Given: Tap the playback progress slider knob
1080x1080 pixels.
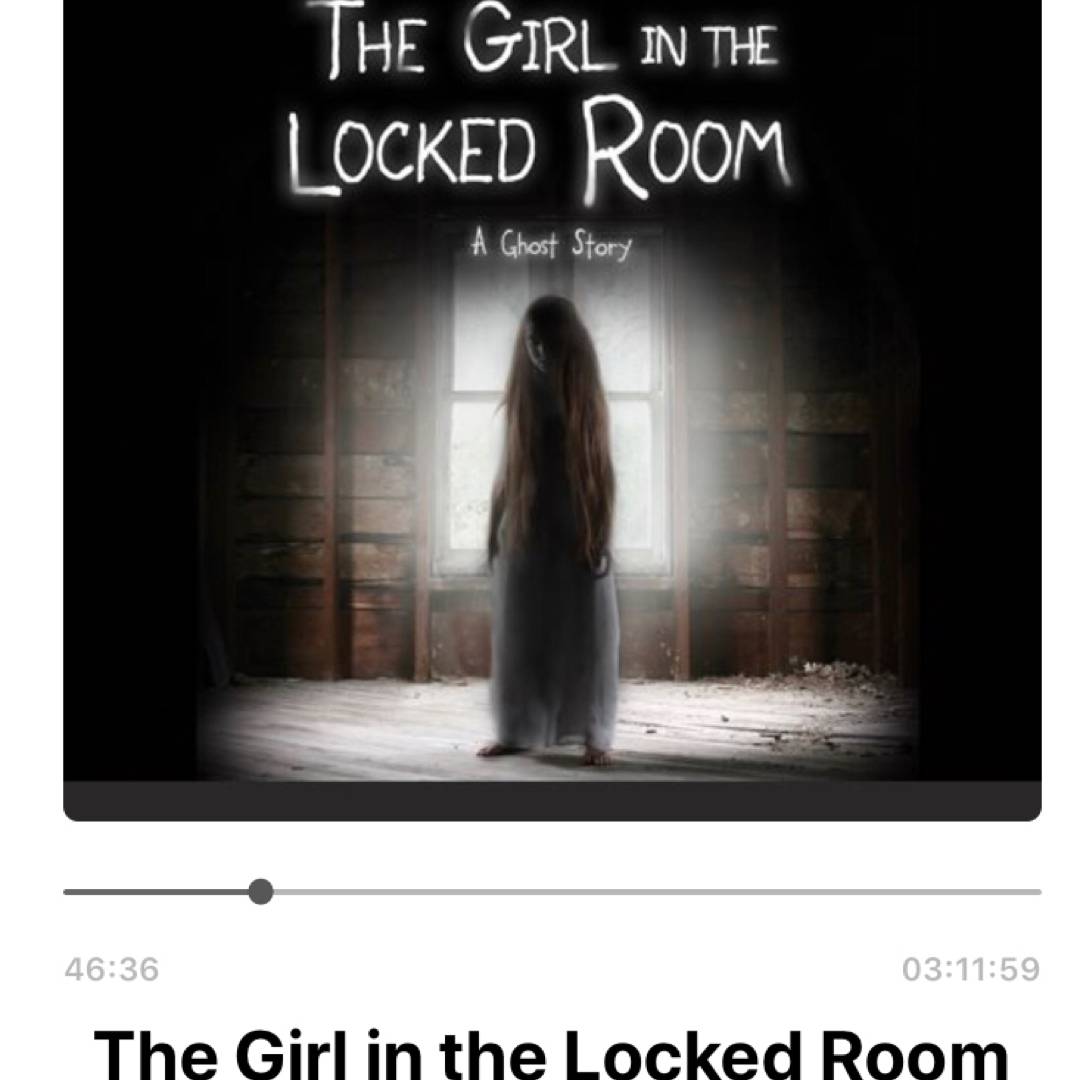Looking at the screenshot, I should [261, 891].
